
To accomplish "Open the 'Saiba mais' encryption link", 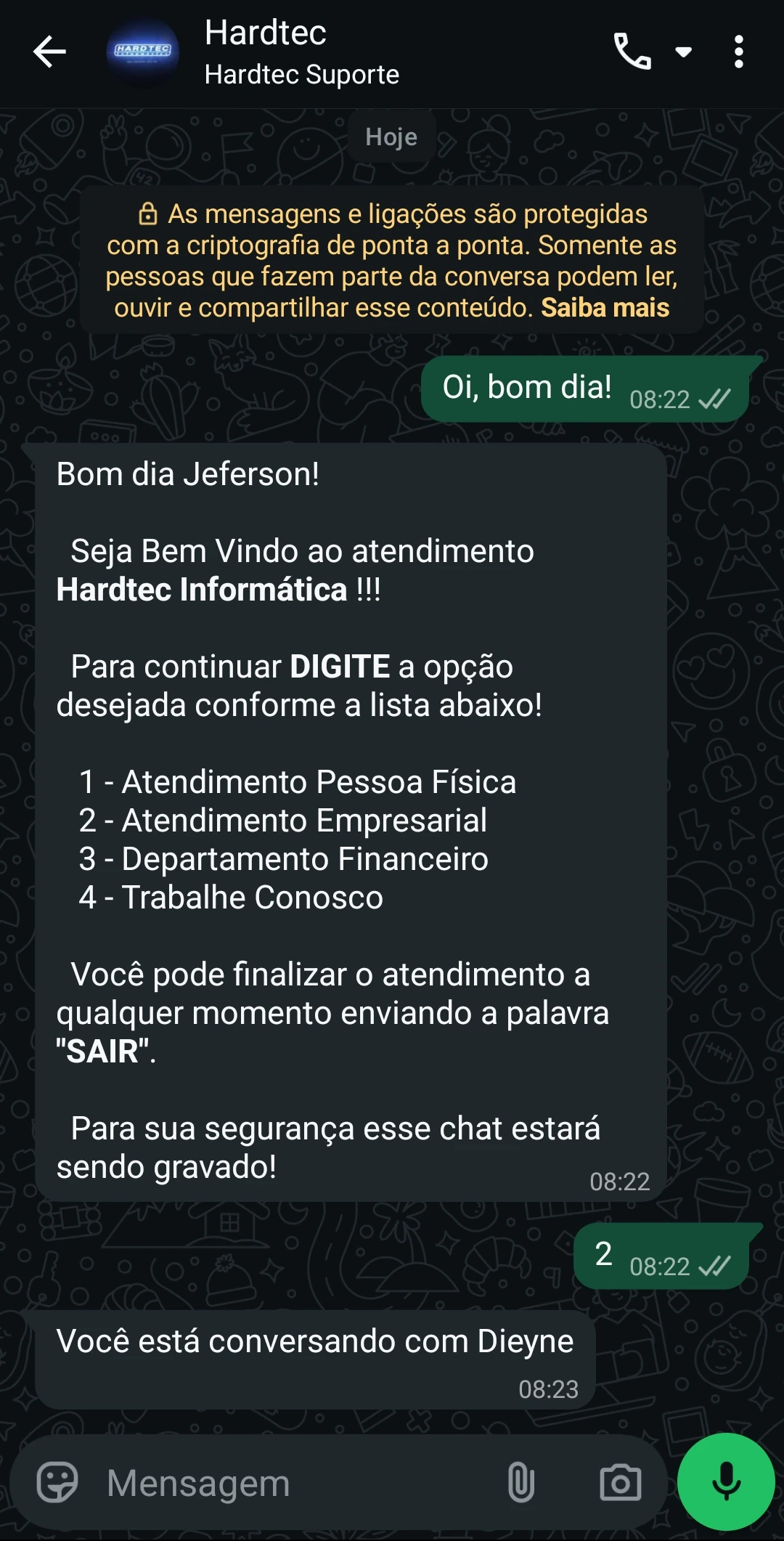I will [605, 308].
